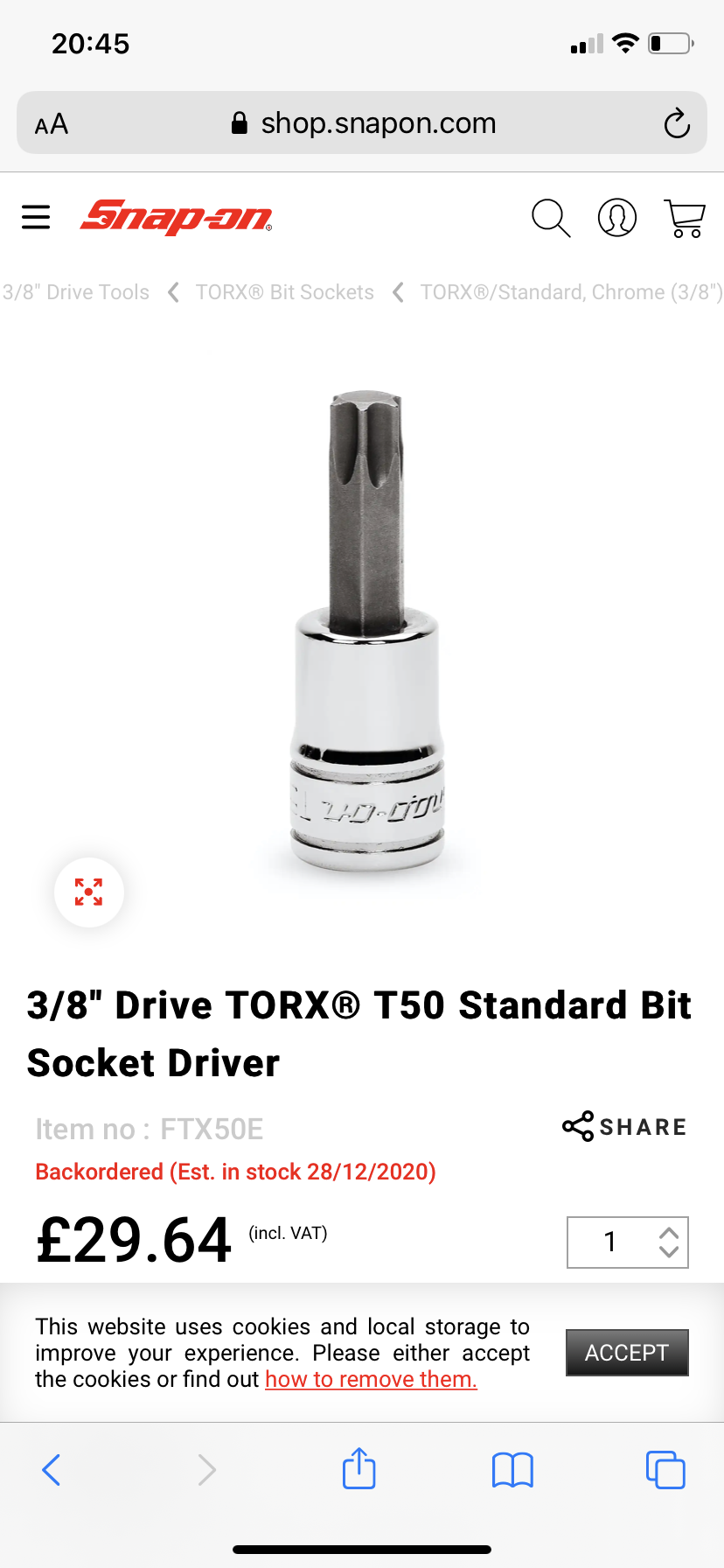Open Safari bookmarks
The width and height of the screenshot is (724, 1568).
(x=512, y=1470)
